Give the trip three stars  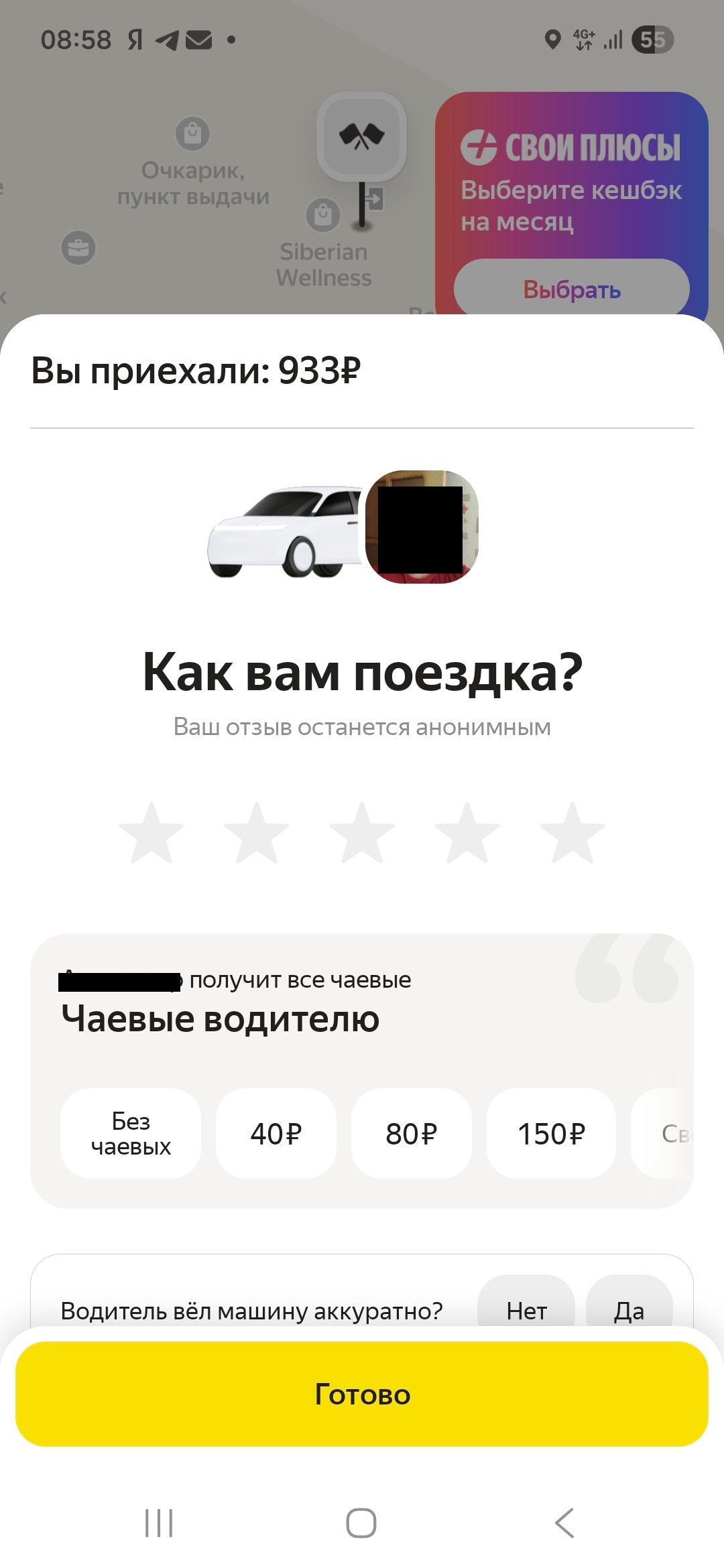(x=362, y=833)
